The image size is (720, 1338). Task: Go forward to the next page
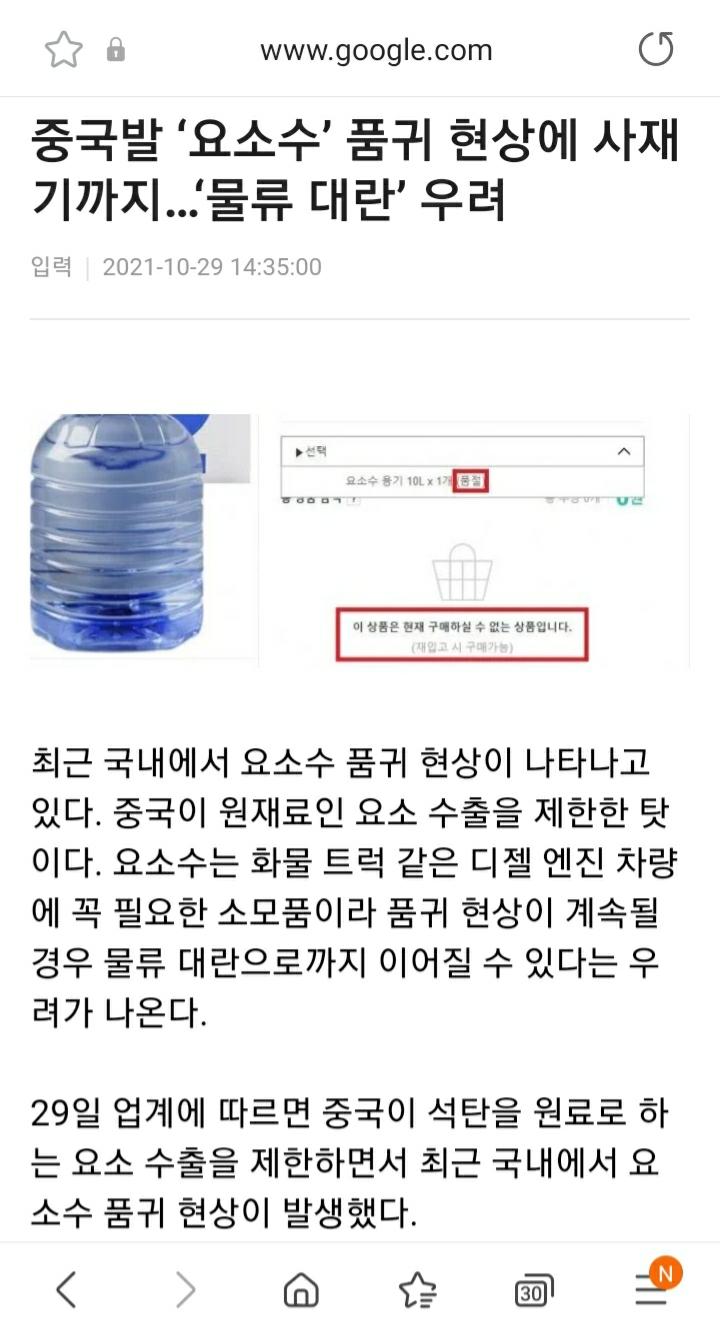[186, 1291]
